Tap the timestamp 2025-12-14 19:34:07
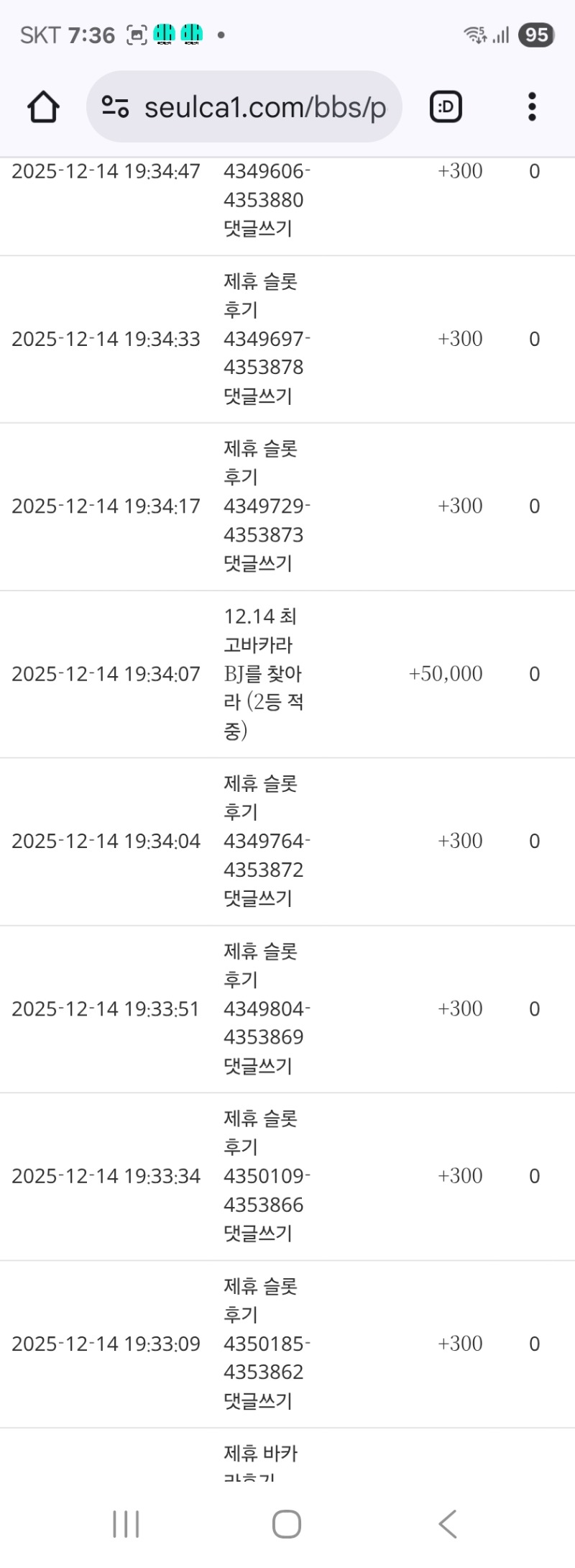Screen dimensions: 575x1568 pos(105,673)
